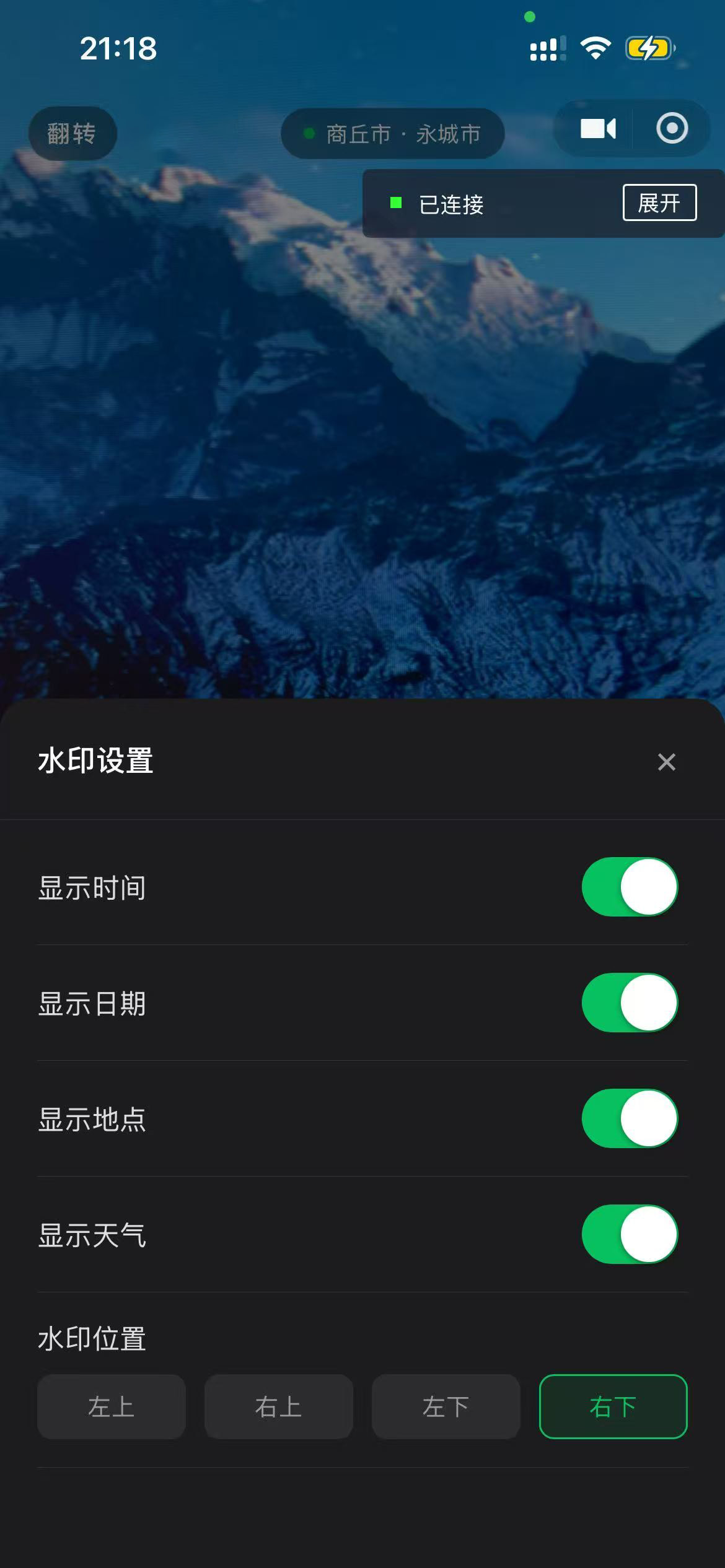Switch off 显示天气

tap(630, 1234)
